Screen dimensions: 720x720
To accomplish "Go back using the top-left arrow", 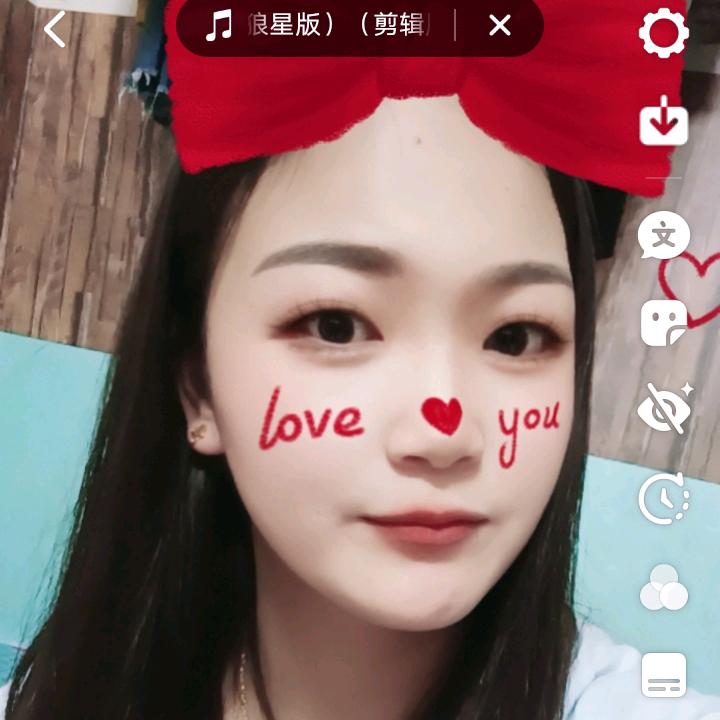I will coord(55,29).
